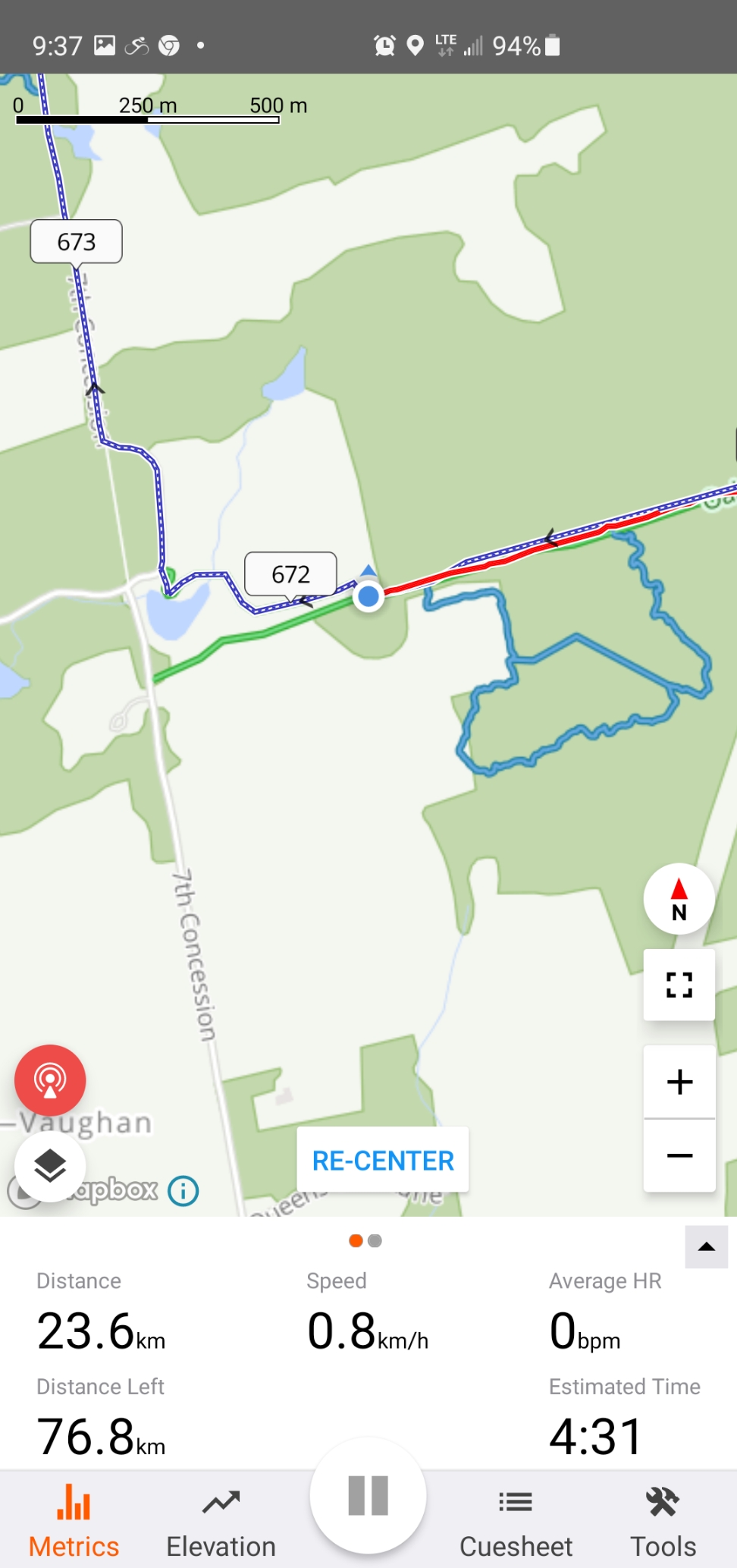Zoom in on the map

(x=679, y=1082)
